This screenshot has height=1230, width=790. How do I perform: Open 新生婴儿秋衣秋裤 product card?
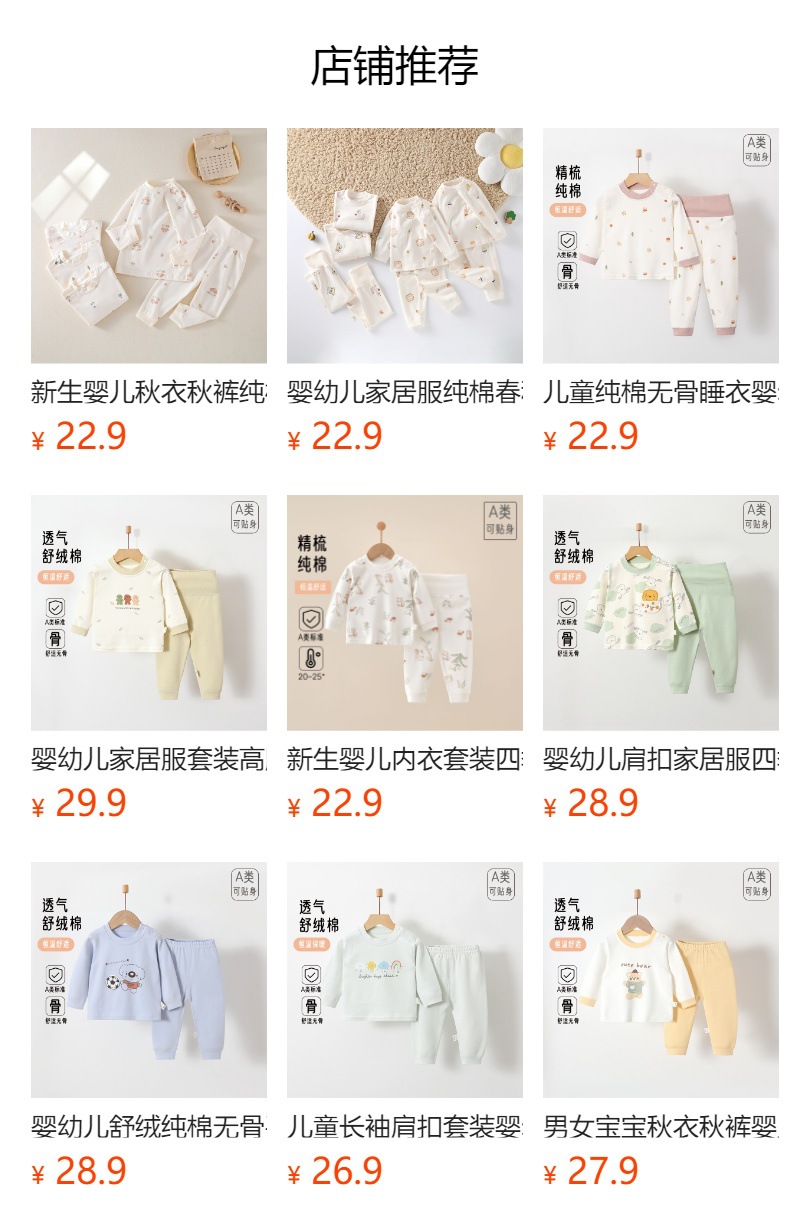point(149,246)
